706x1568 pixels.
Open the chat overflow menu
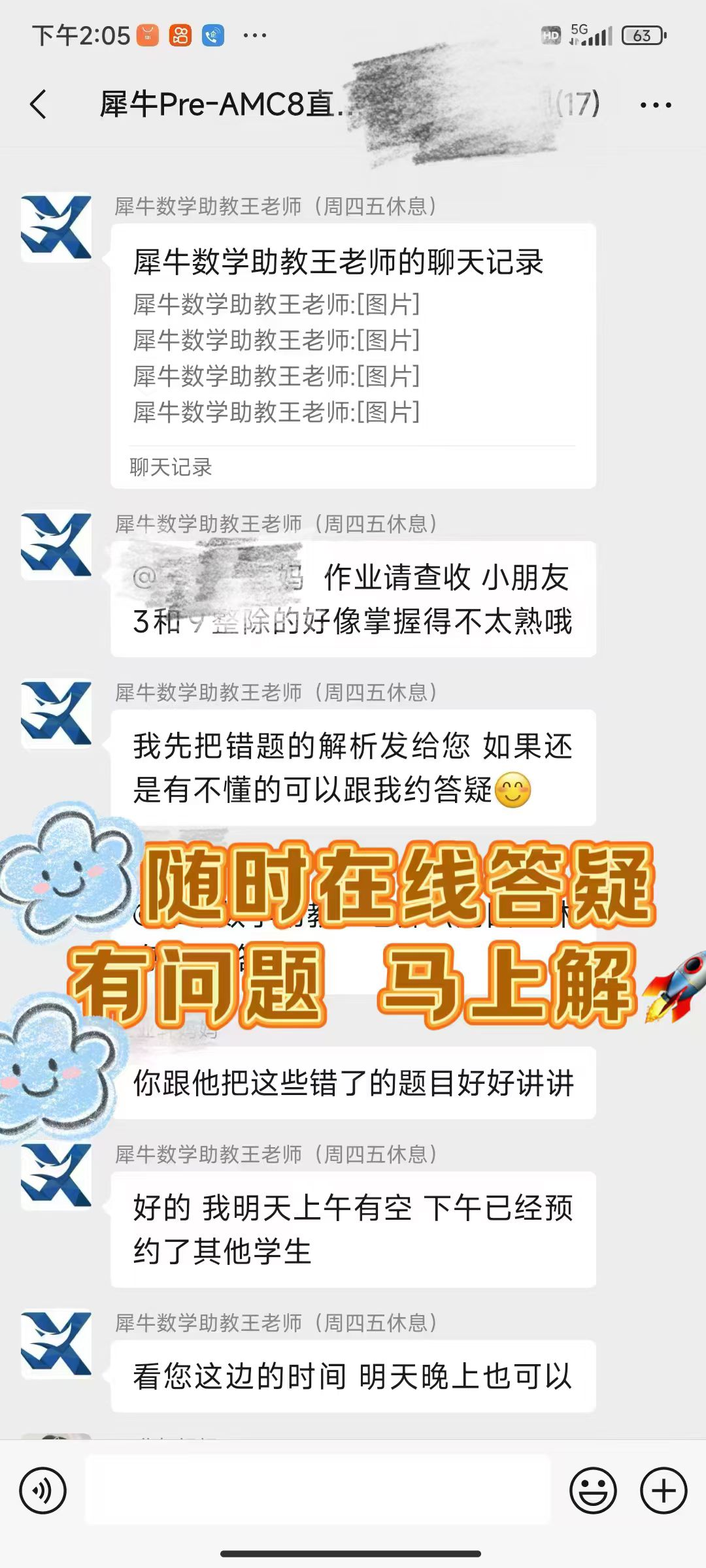(x=655, y=105)
